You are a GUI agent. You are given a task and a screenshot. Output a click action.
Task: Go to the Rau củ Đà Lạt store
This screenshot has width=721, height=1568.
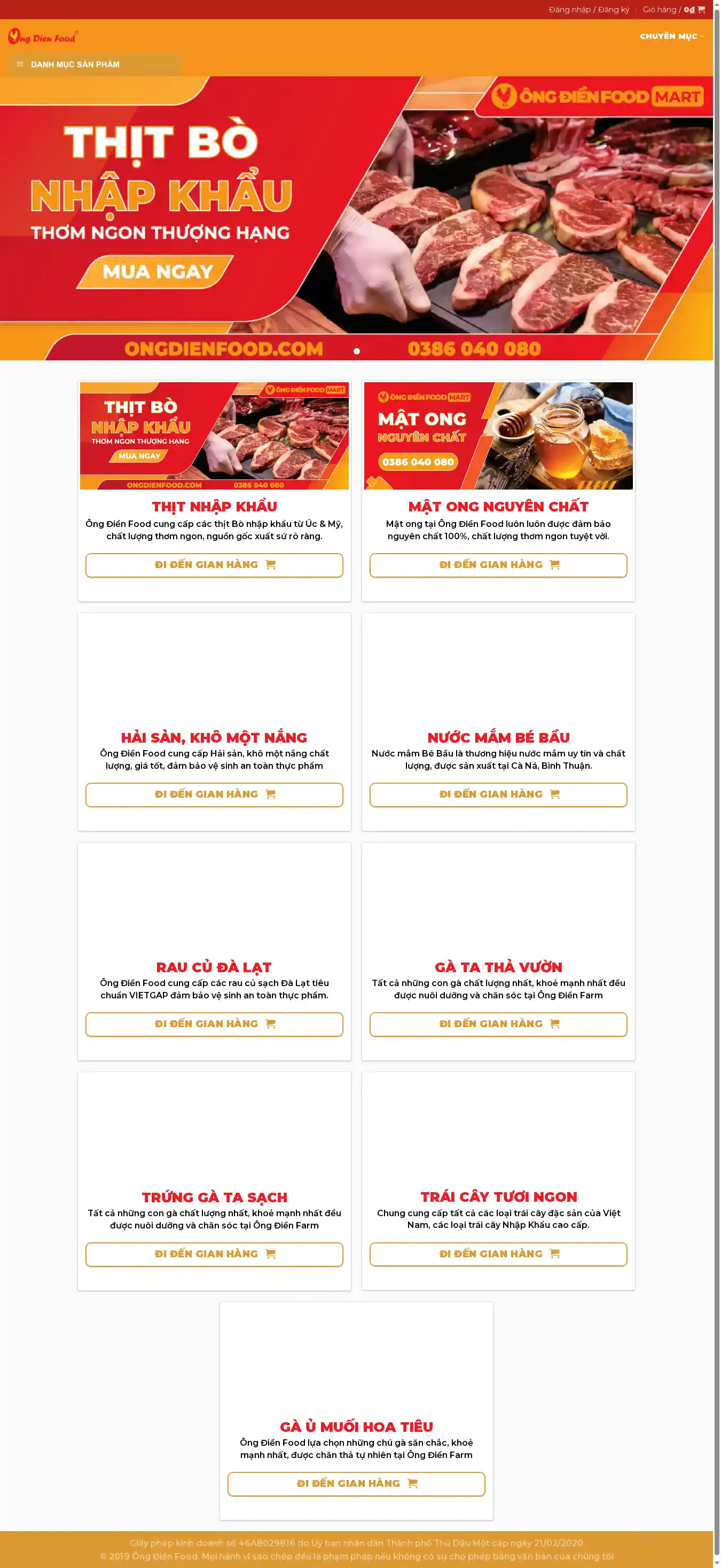(214, 1024)
